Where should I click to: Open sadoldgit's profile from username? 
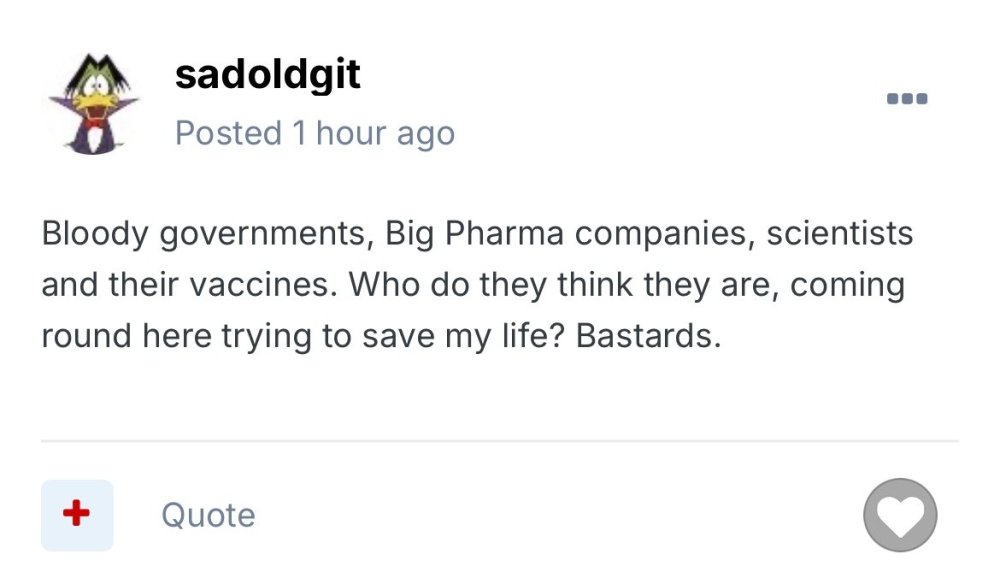(267, 75)
